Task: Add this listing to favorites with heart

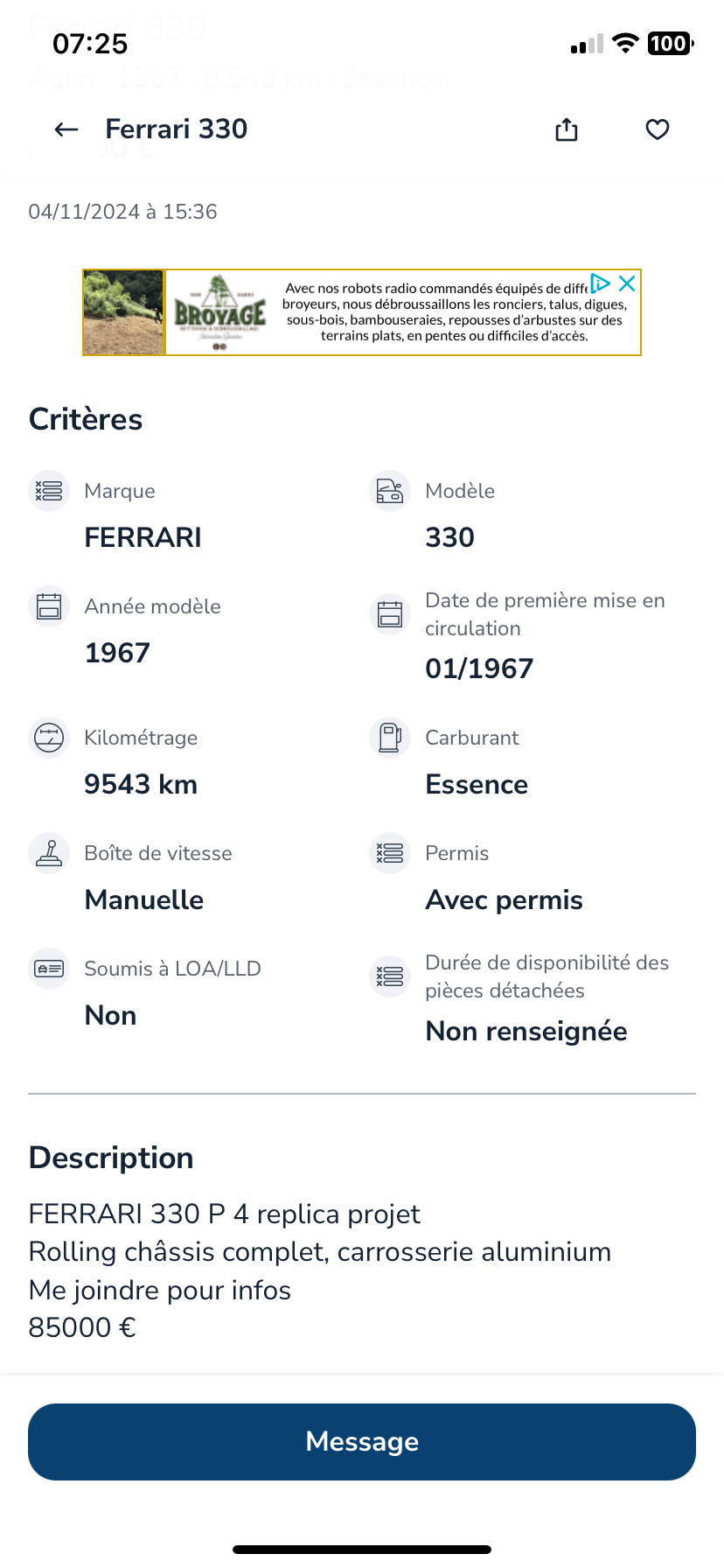Action: (x=658, y=129)
